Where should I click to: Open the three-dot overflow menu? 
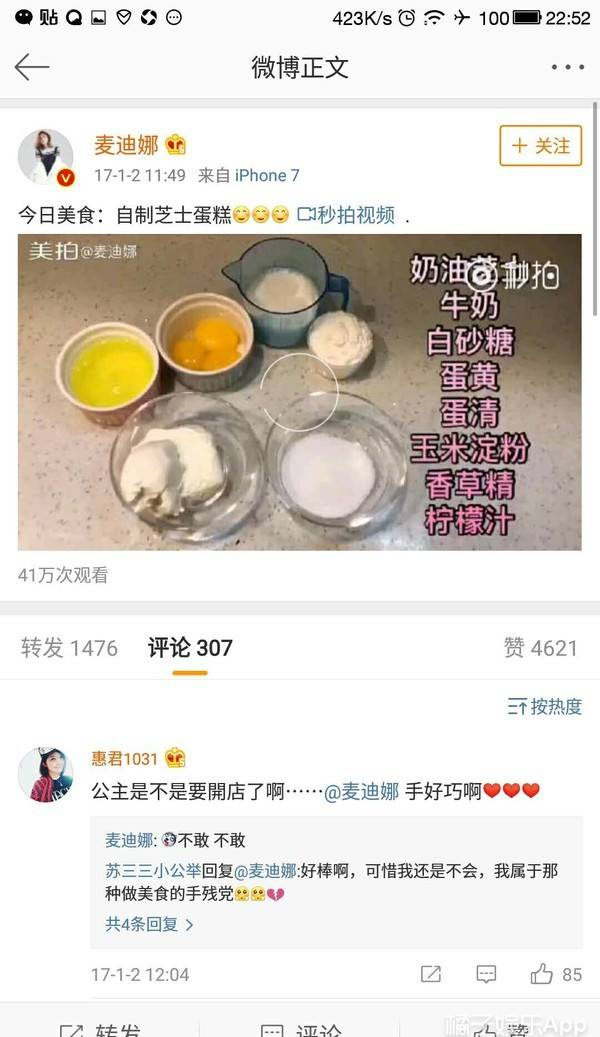tap(567, 67)
